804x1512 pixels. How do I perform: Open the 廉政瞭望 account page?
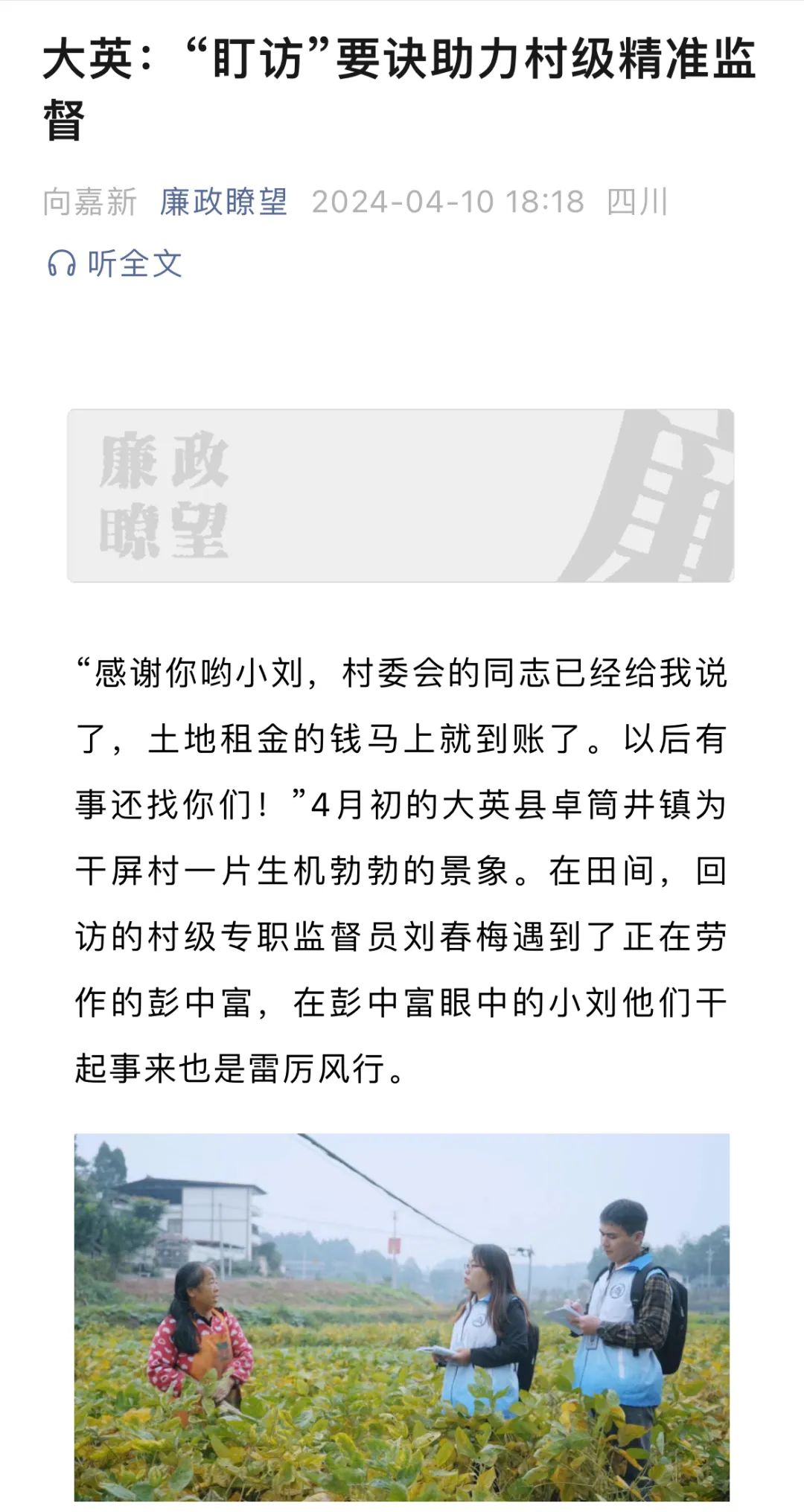pos(223,202)
